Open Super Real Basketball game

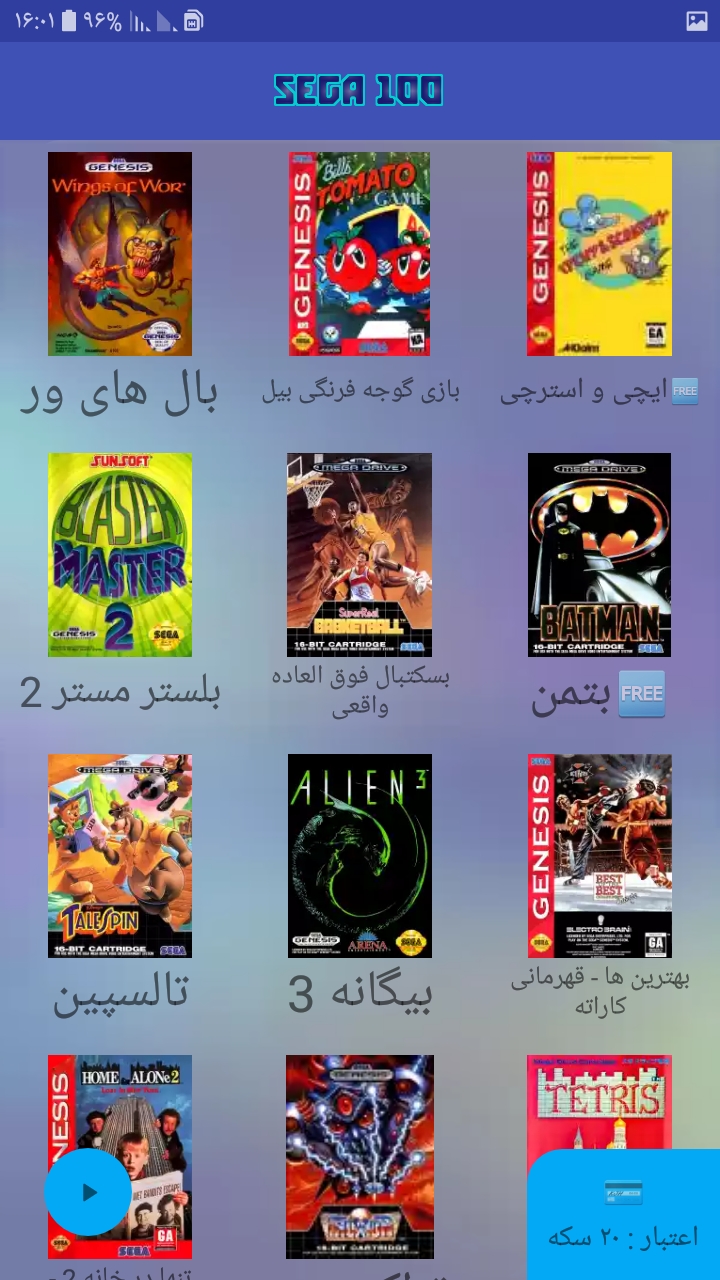pos(360,555)
